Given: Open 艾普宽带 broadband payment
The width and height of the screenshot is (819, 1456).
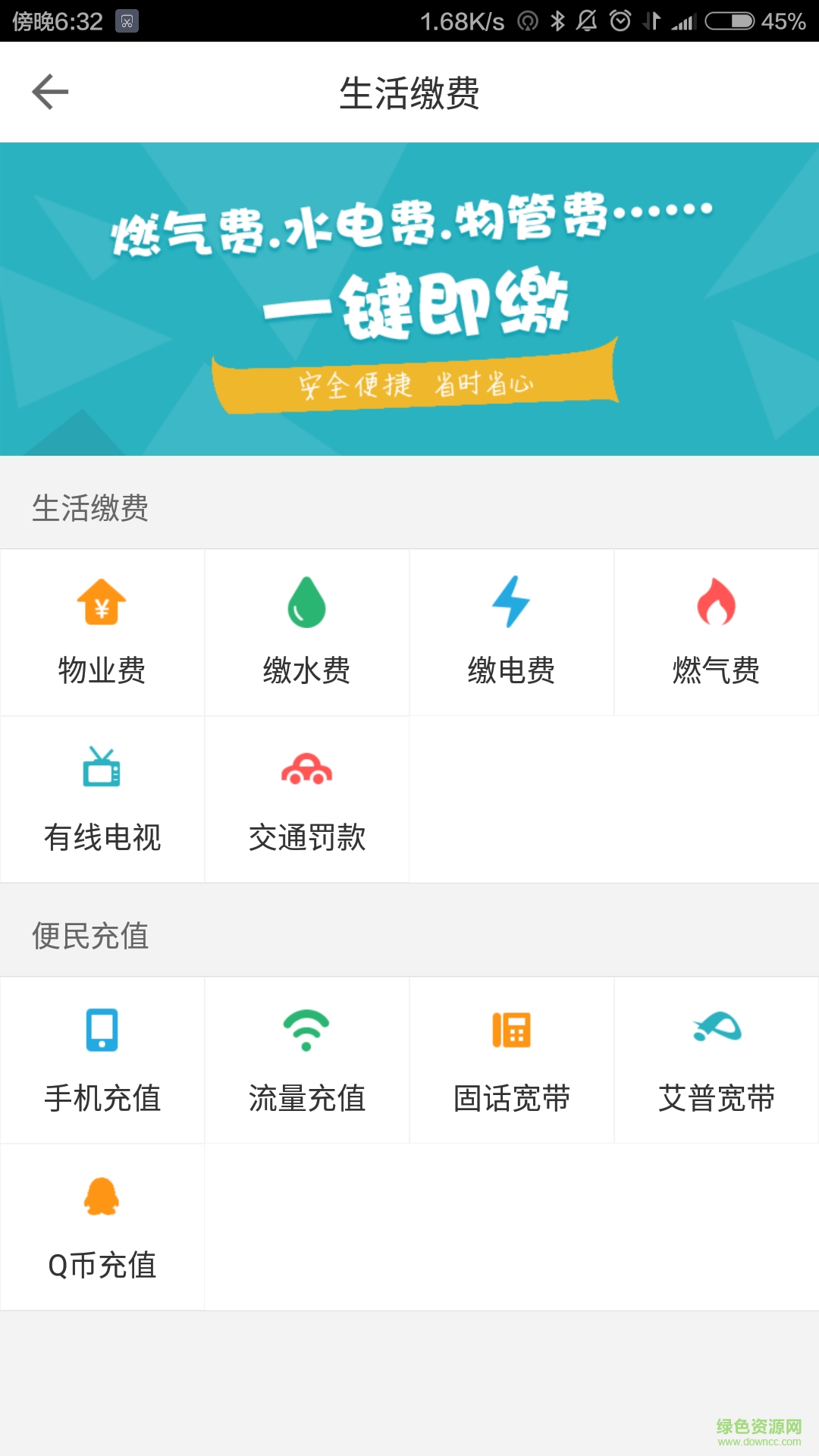Looking at the screenshot, I should 717,1060.
